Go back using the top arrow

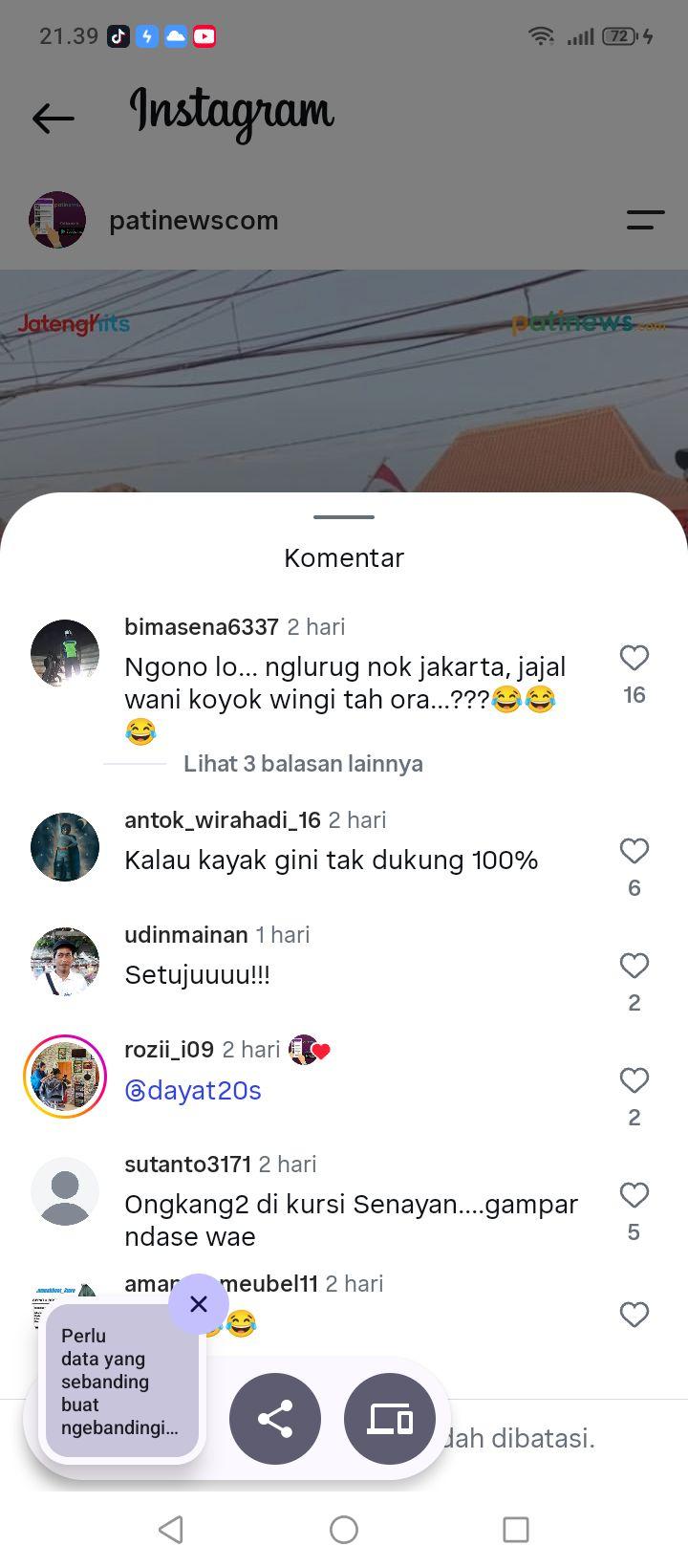click(53, 119)
